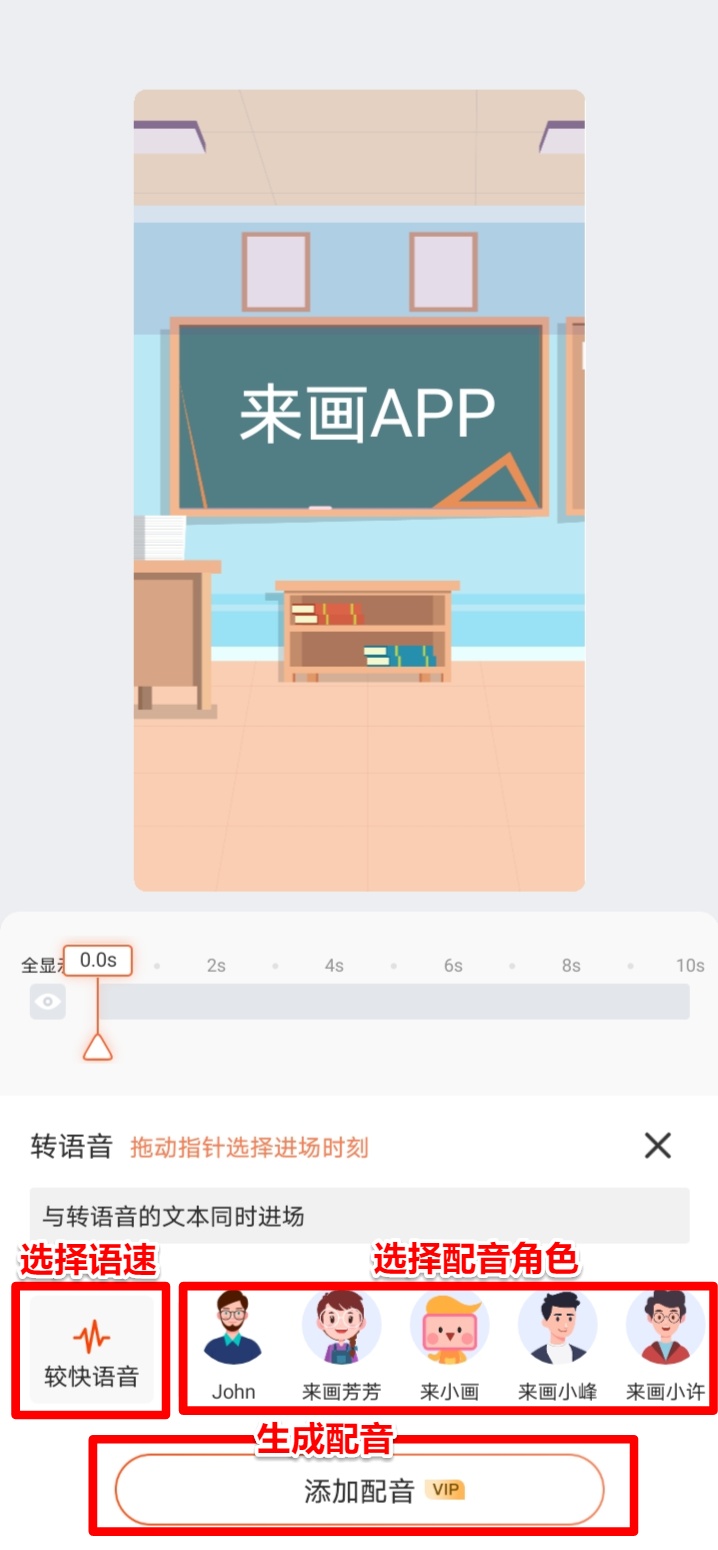The width and height of the screenshot is (718, 1550).
Task: Open the 较快语音 speech speed selector
Action: pyautogui.click(x=91, y=1349)
